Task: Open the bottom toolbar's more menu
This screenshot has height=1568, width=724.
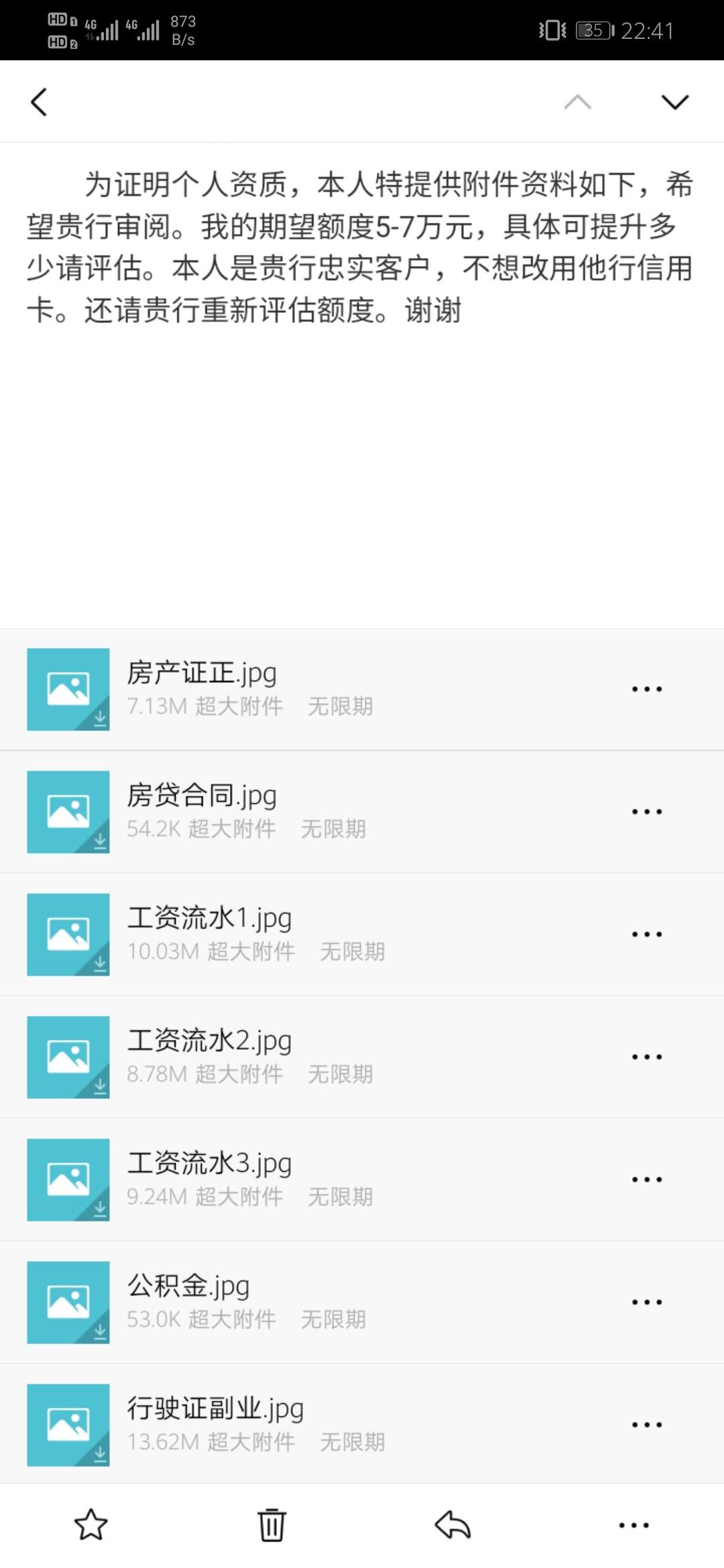Action: [633, 1525]
